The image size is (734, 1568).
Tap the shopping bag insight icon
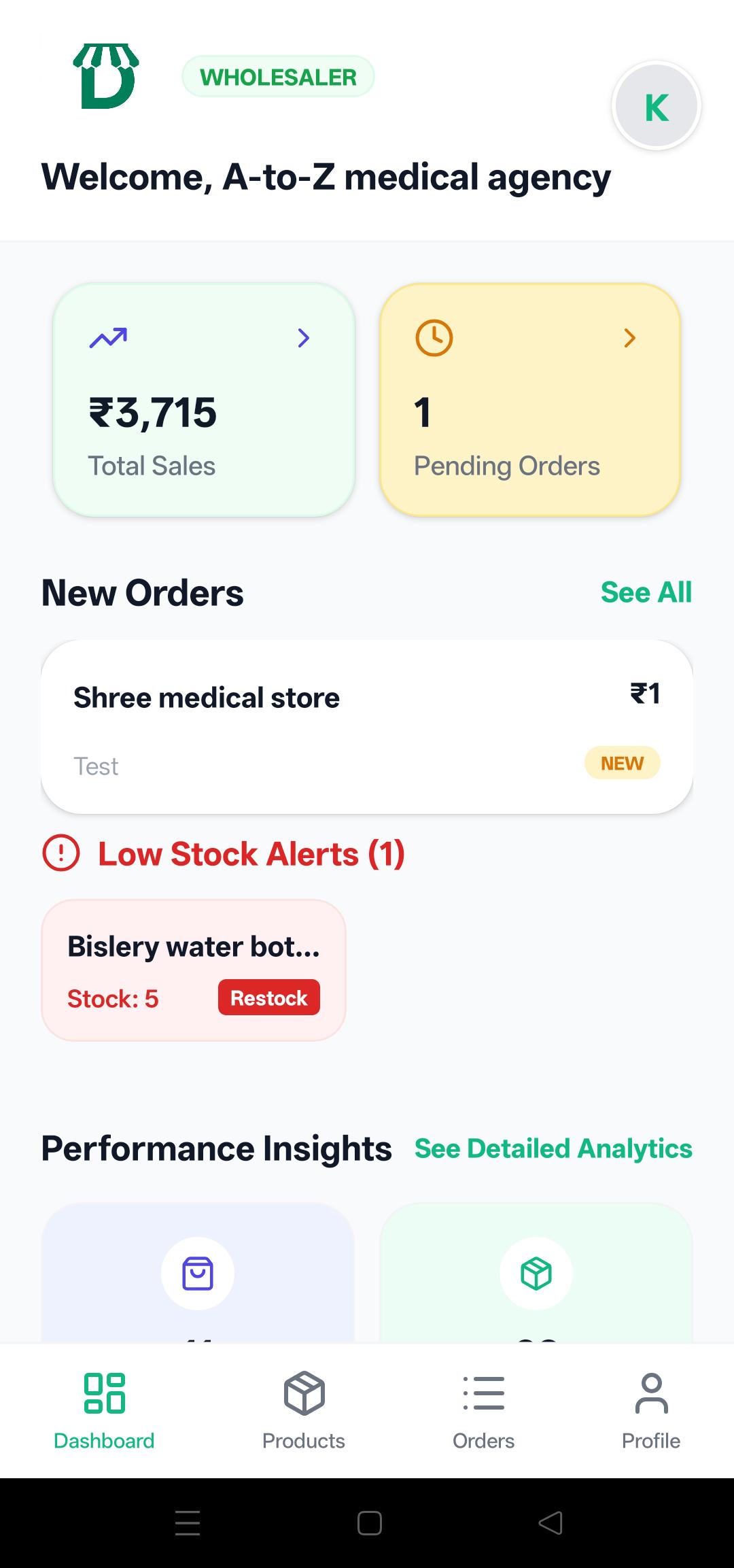pos(198,1273)
